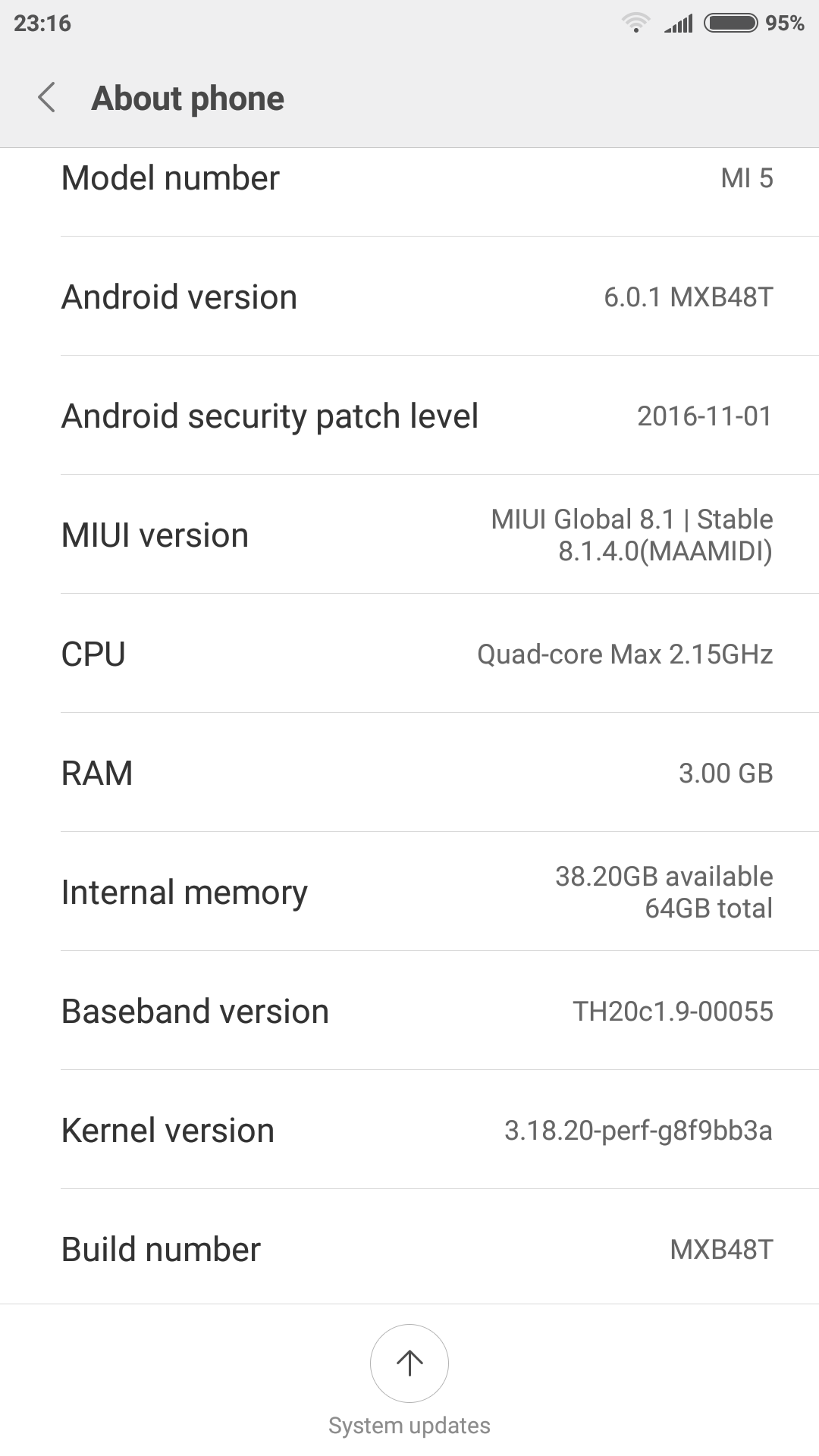Go back from About phone

pyautogui.click(x=47, y=98)
